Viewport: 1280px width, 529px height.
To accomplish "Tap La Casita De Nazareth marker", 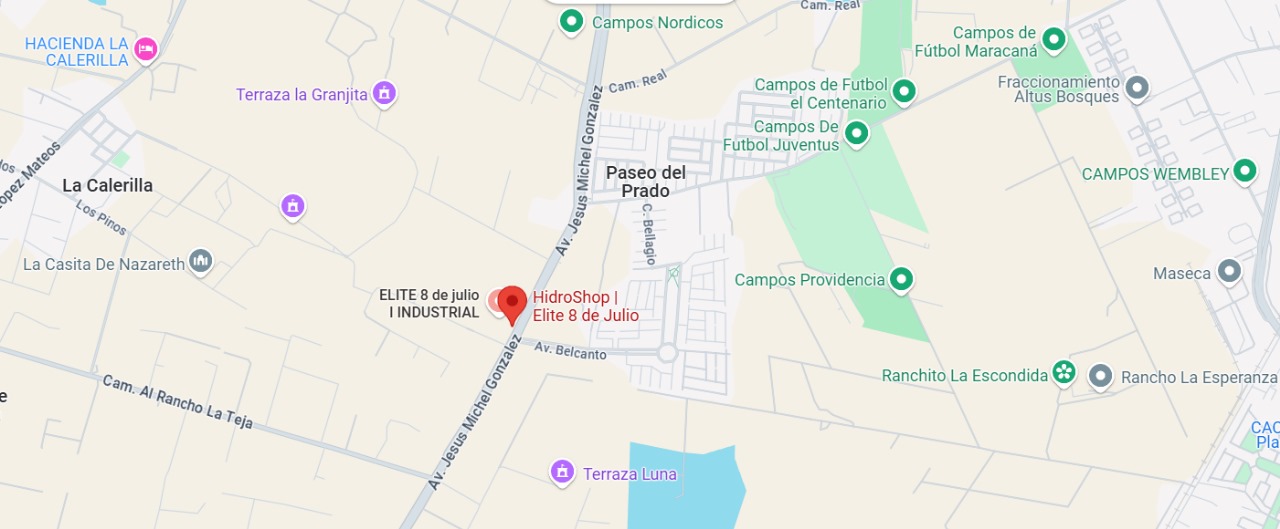I will click(x=201, y=263).
